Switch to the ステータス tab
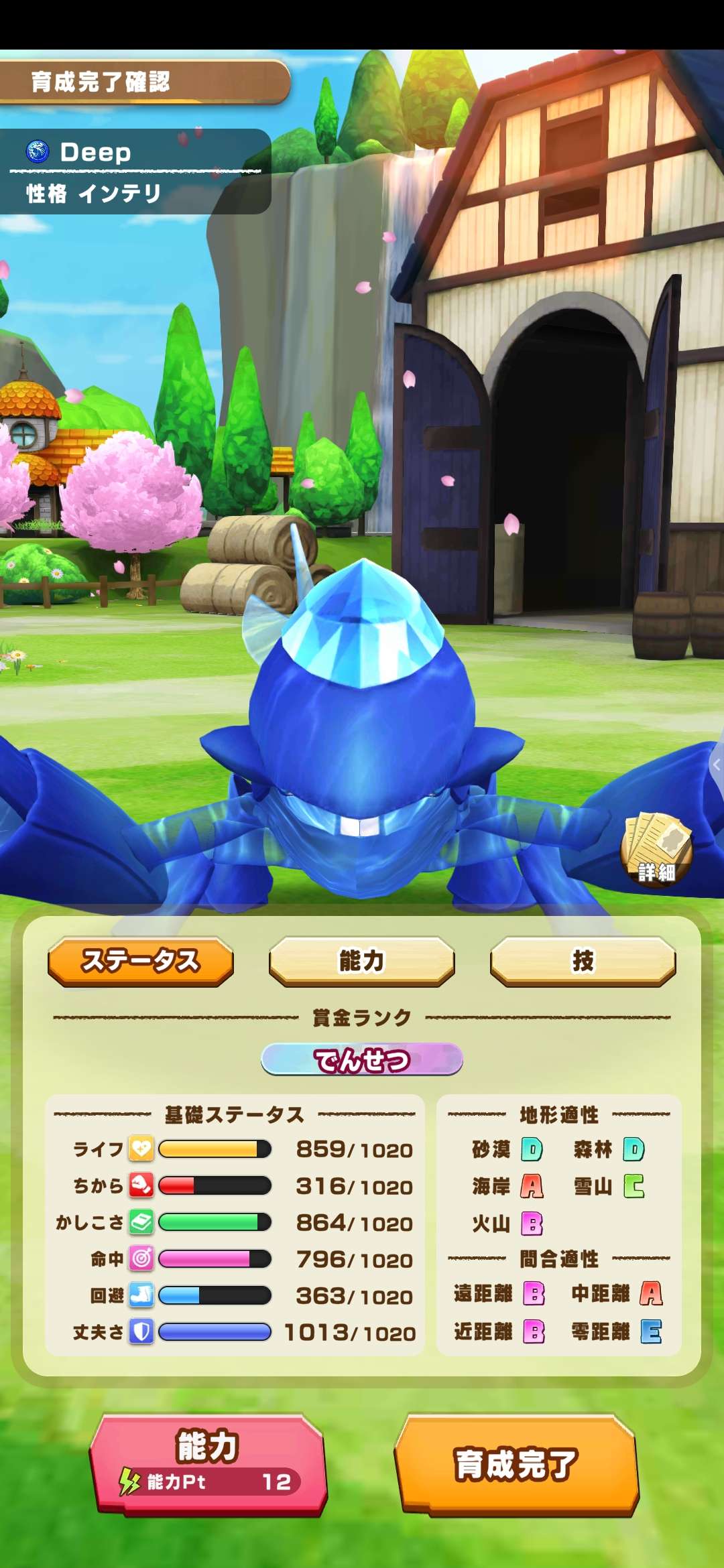The image size is (724, 1568). (x=141, y=961)
